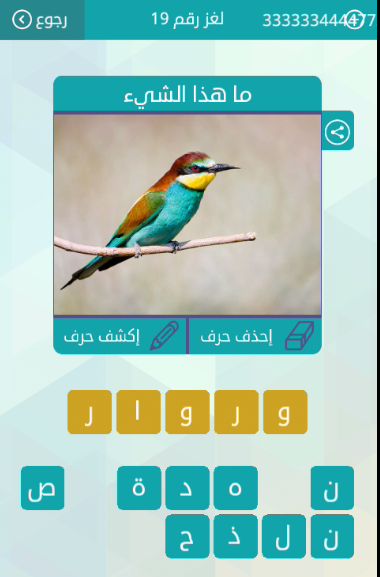Pick the letter tile ة

click(139, 488)
